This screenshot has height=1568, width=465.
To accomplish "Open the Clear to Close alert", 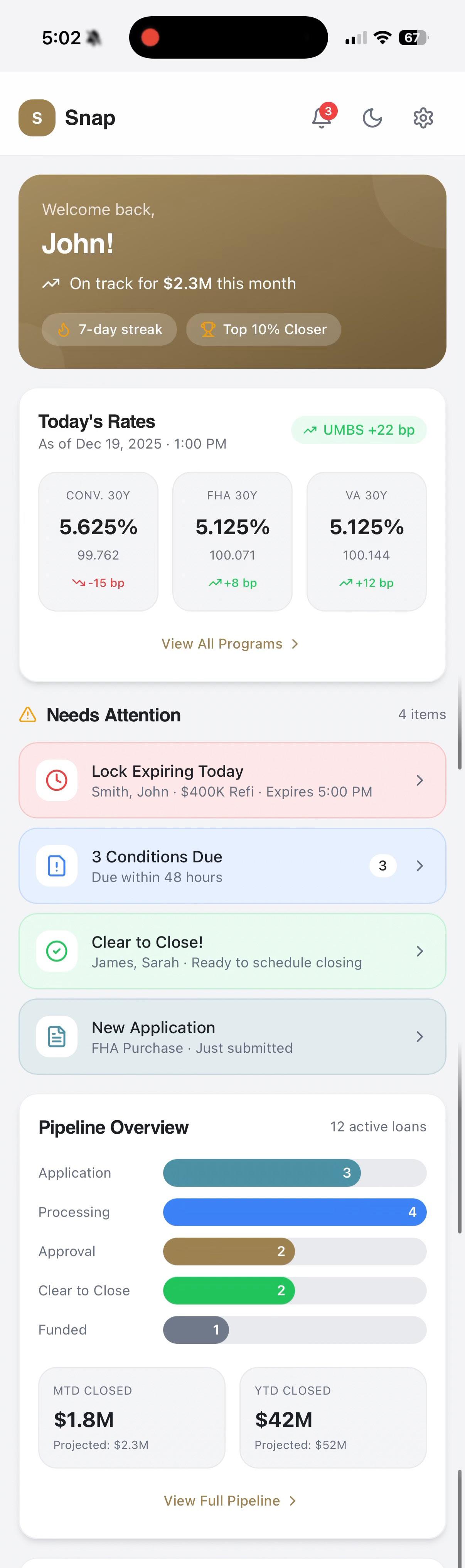I will pyautogui.click(x=232, y=950).
